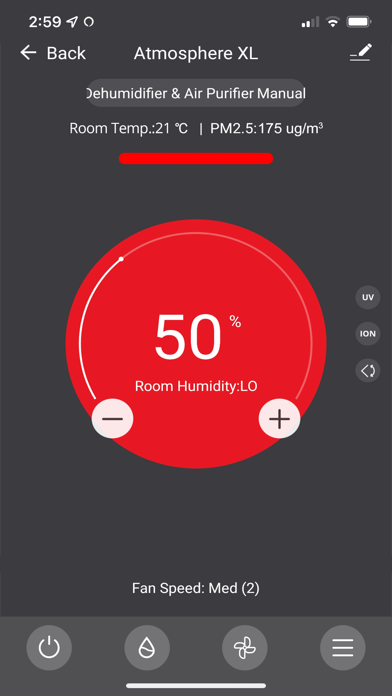Viewport: 392px width, 696px height.
Task: Tap the swing louver icon
Action: (368, 370)
